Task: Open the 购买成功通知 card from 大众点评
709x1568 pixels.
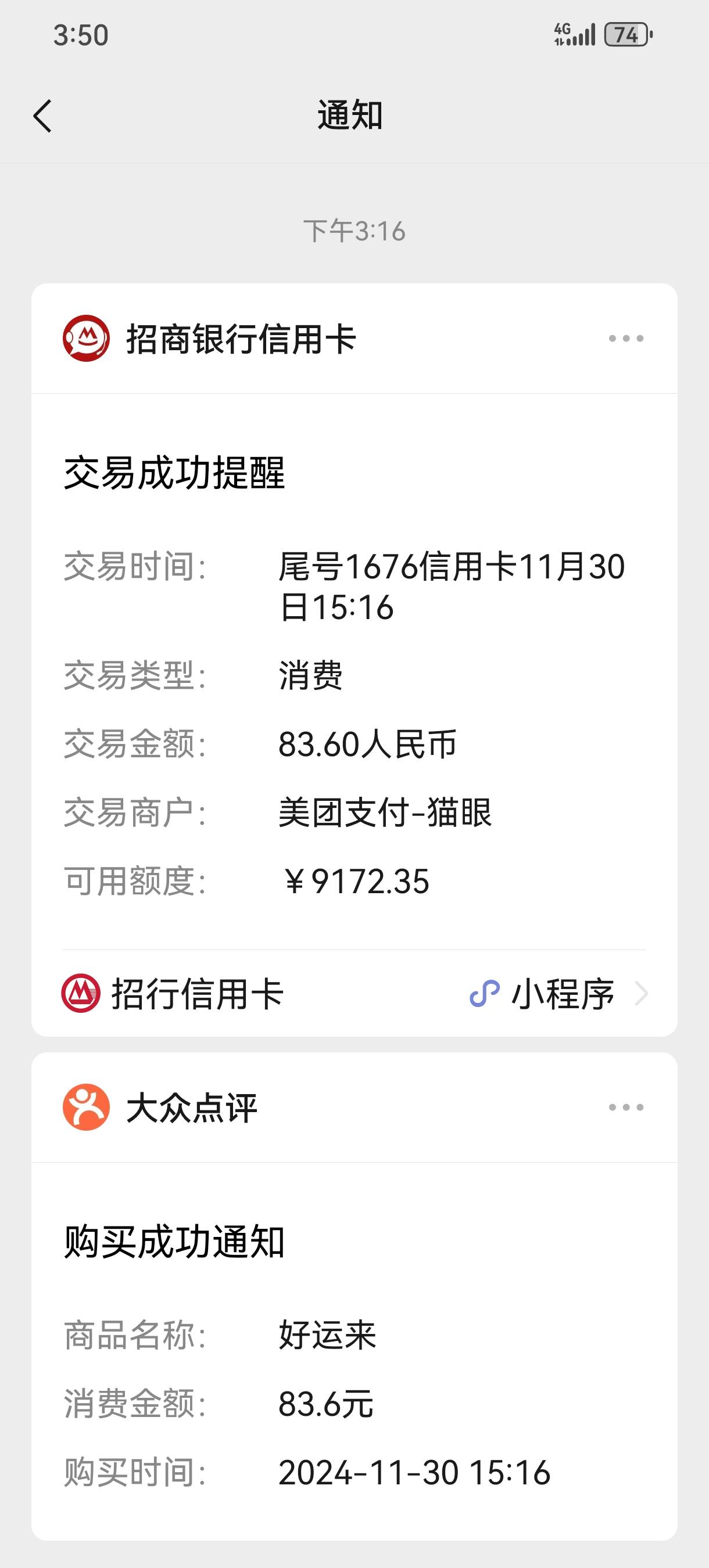Action: (x=354, y=1351)
